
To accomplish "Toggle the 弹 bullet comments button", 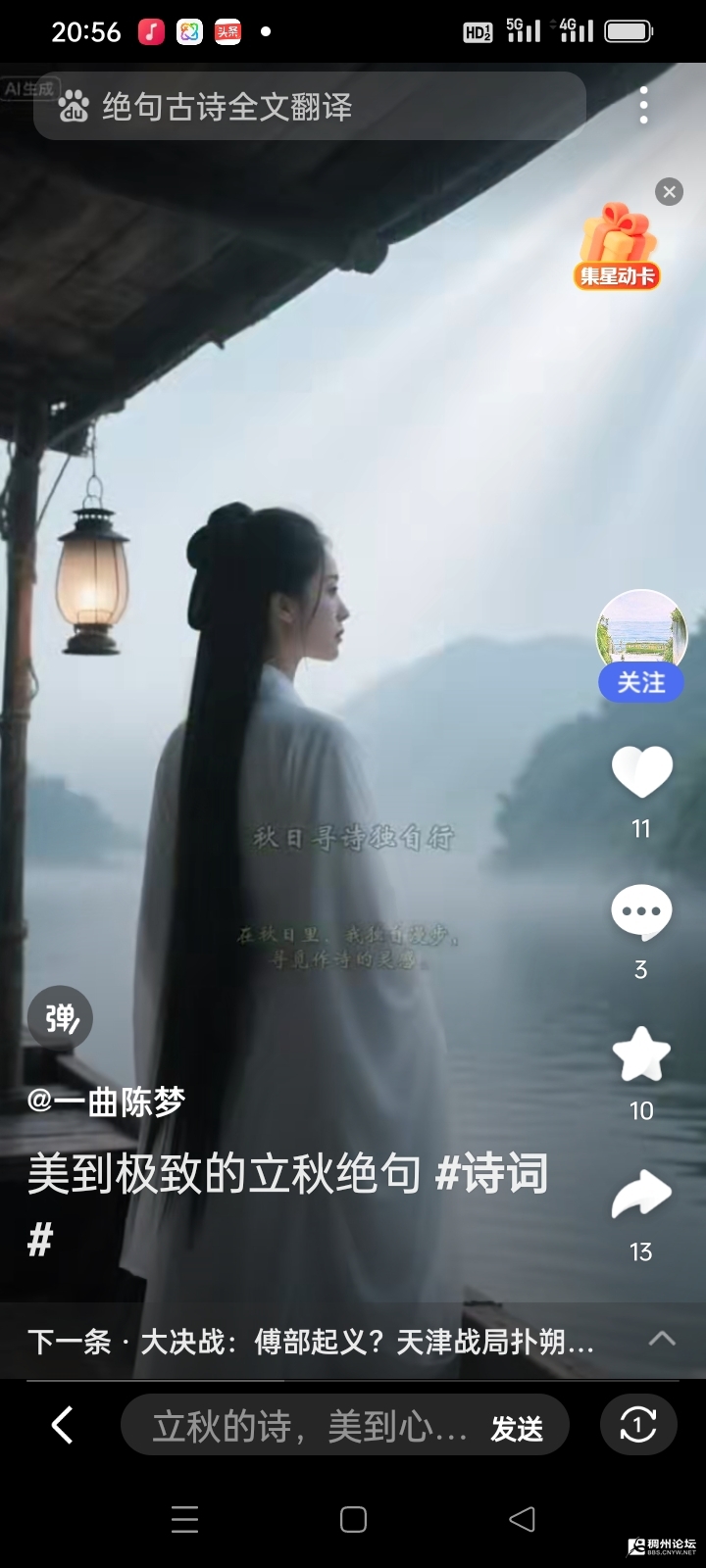I will click(x=60, y=1018).
